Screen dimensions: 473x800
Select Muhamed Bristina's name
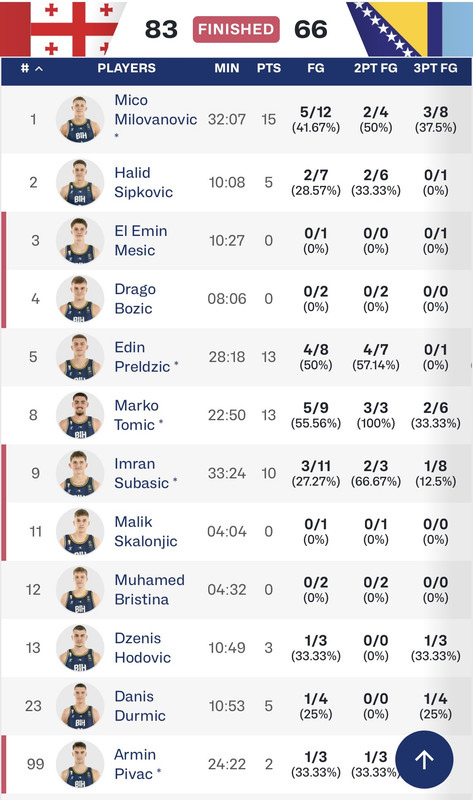click(150, 589)
